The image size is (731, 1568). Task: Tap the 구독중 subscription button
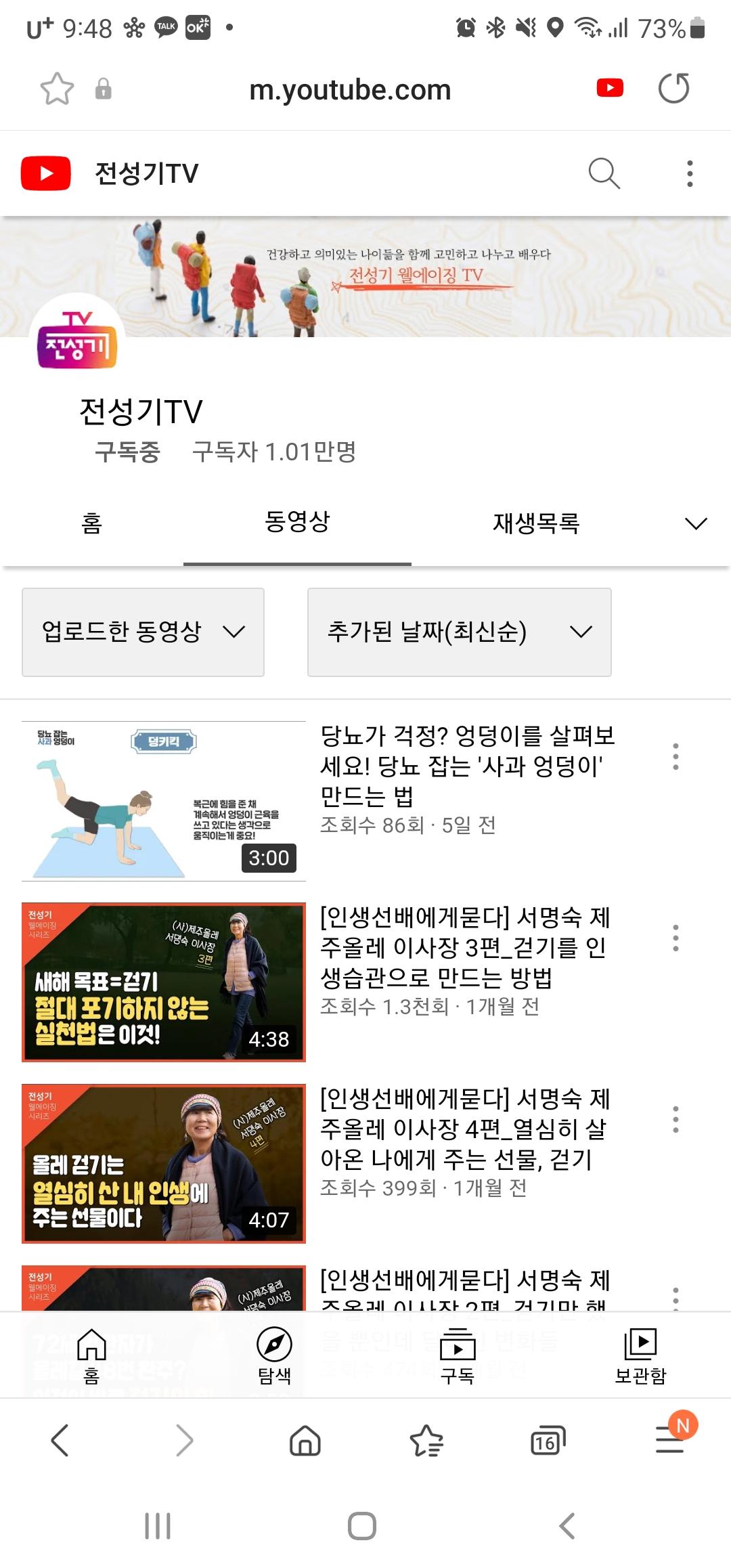point(127,452)
